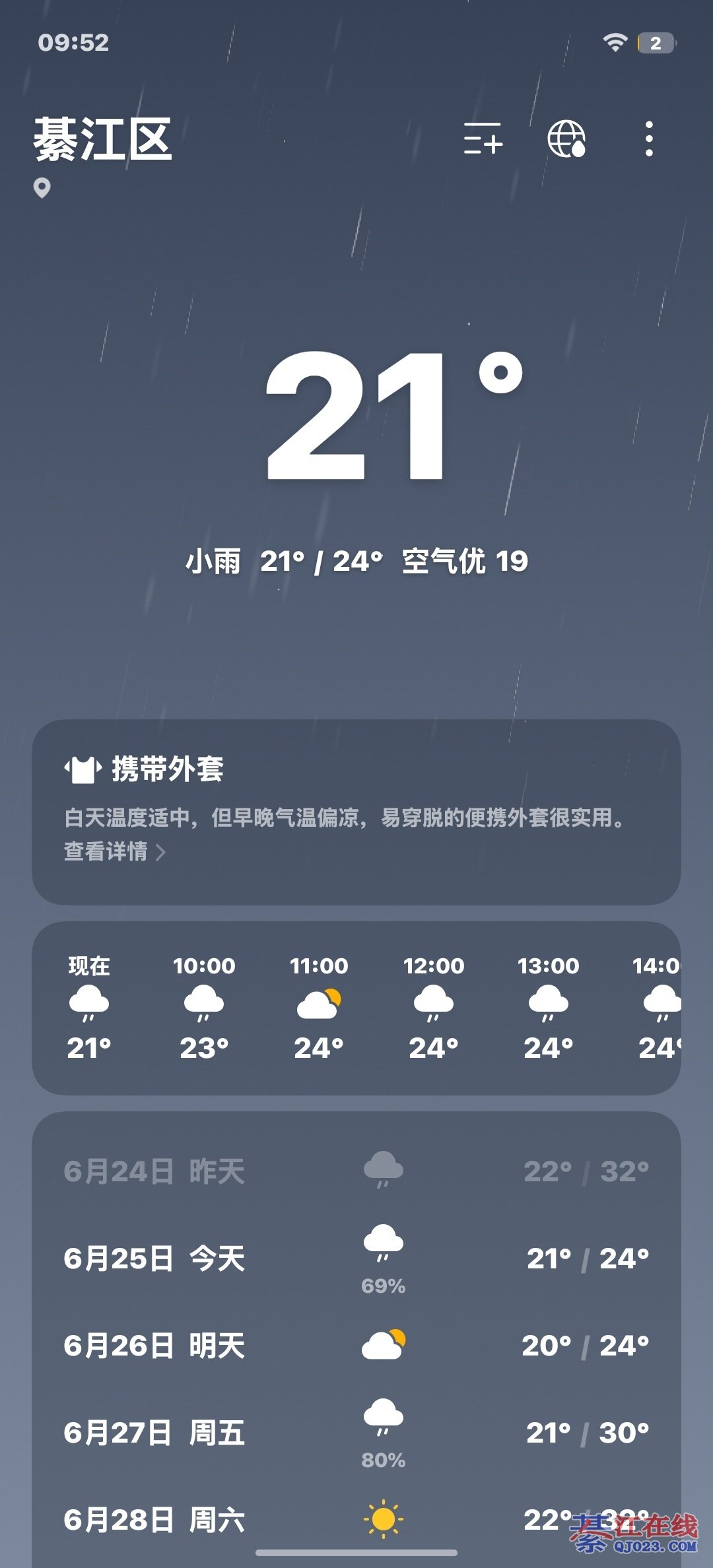View forecast for 6月25日 今天
713x1568 pixels.
[356, 1258]
